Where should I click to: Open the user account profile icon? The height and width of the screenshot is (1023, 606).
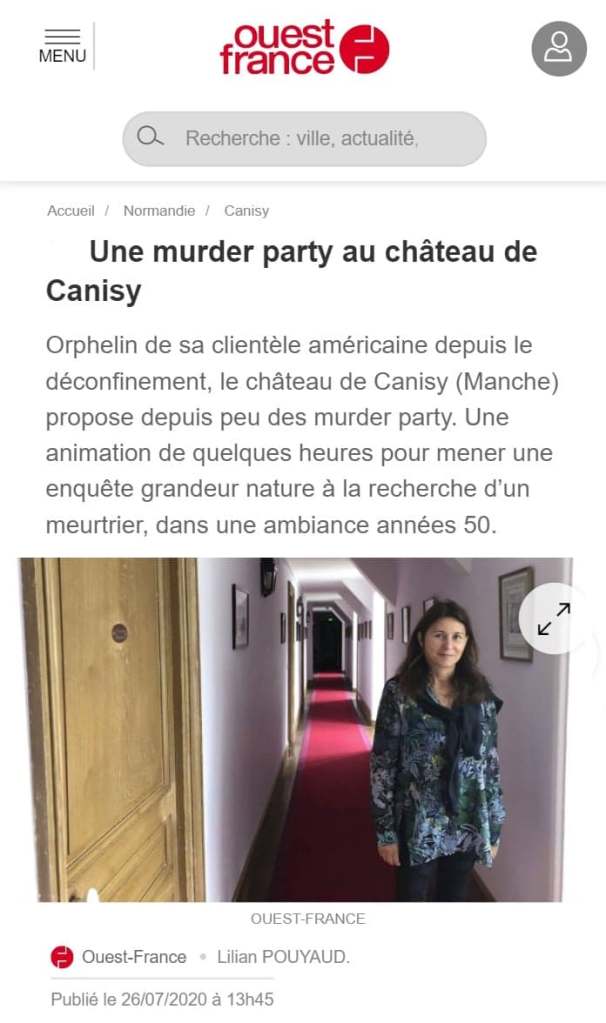558,48
